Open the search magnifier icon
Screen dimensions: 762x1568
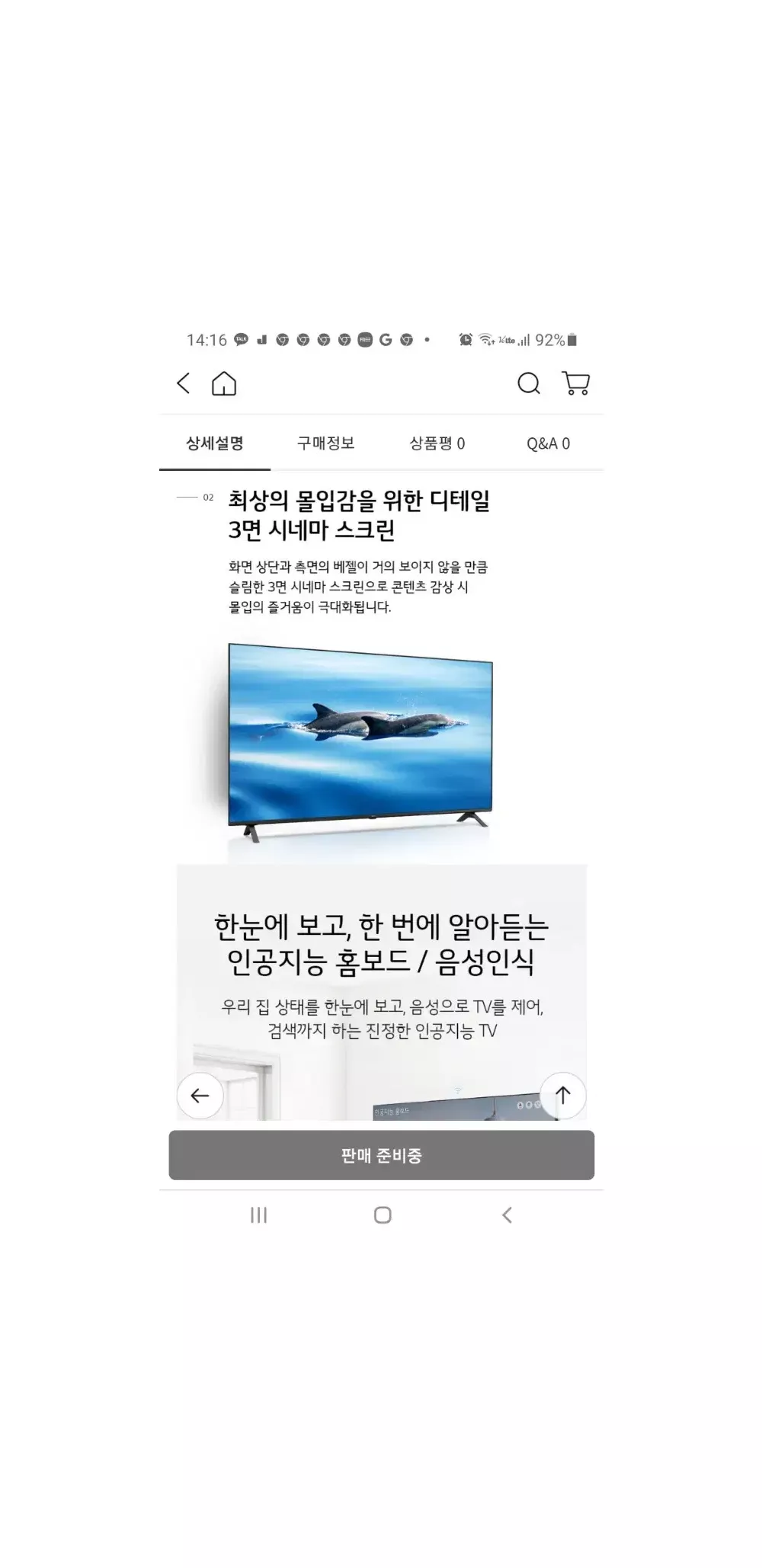point(529,383)
